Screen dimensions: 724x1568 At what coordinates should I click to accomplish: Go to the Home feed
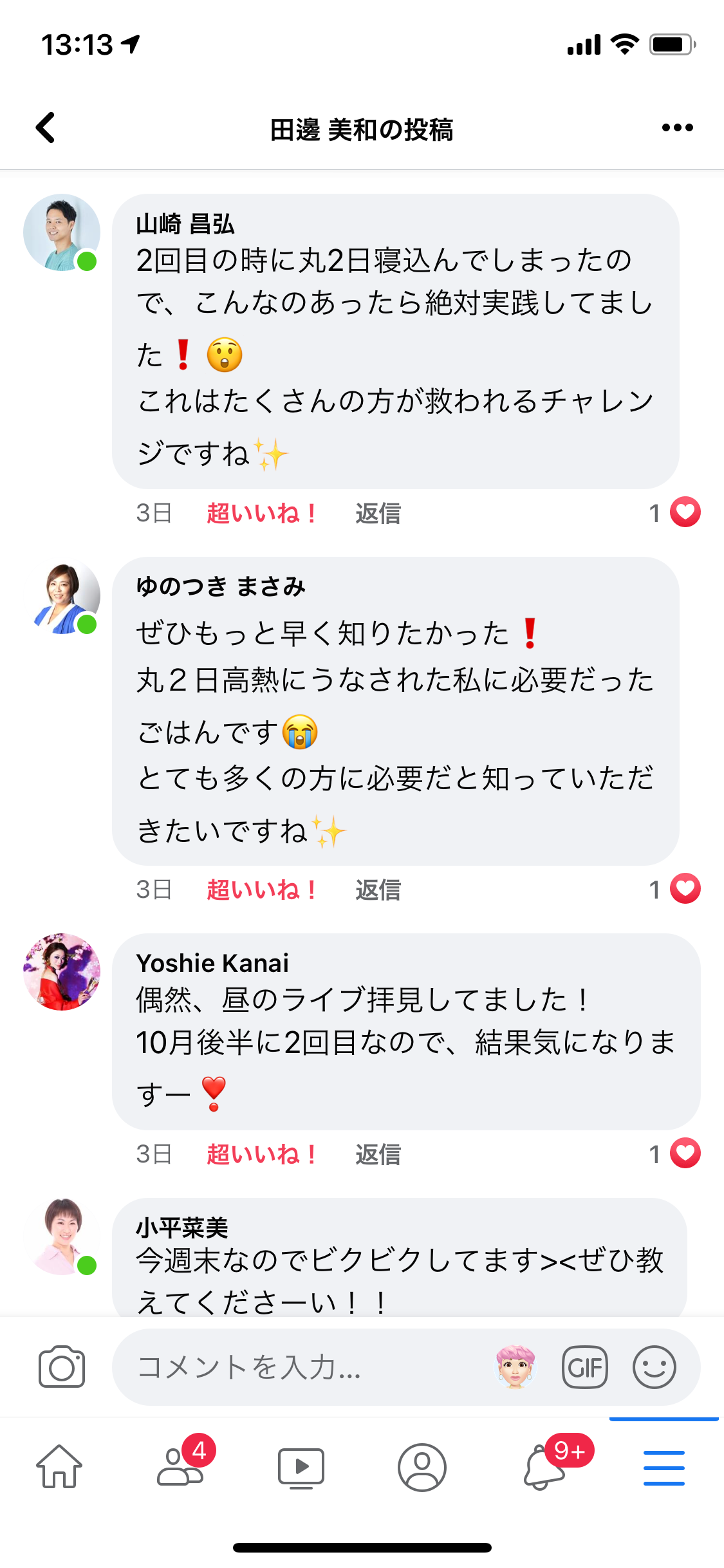[x=59, y=1468]
